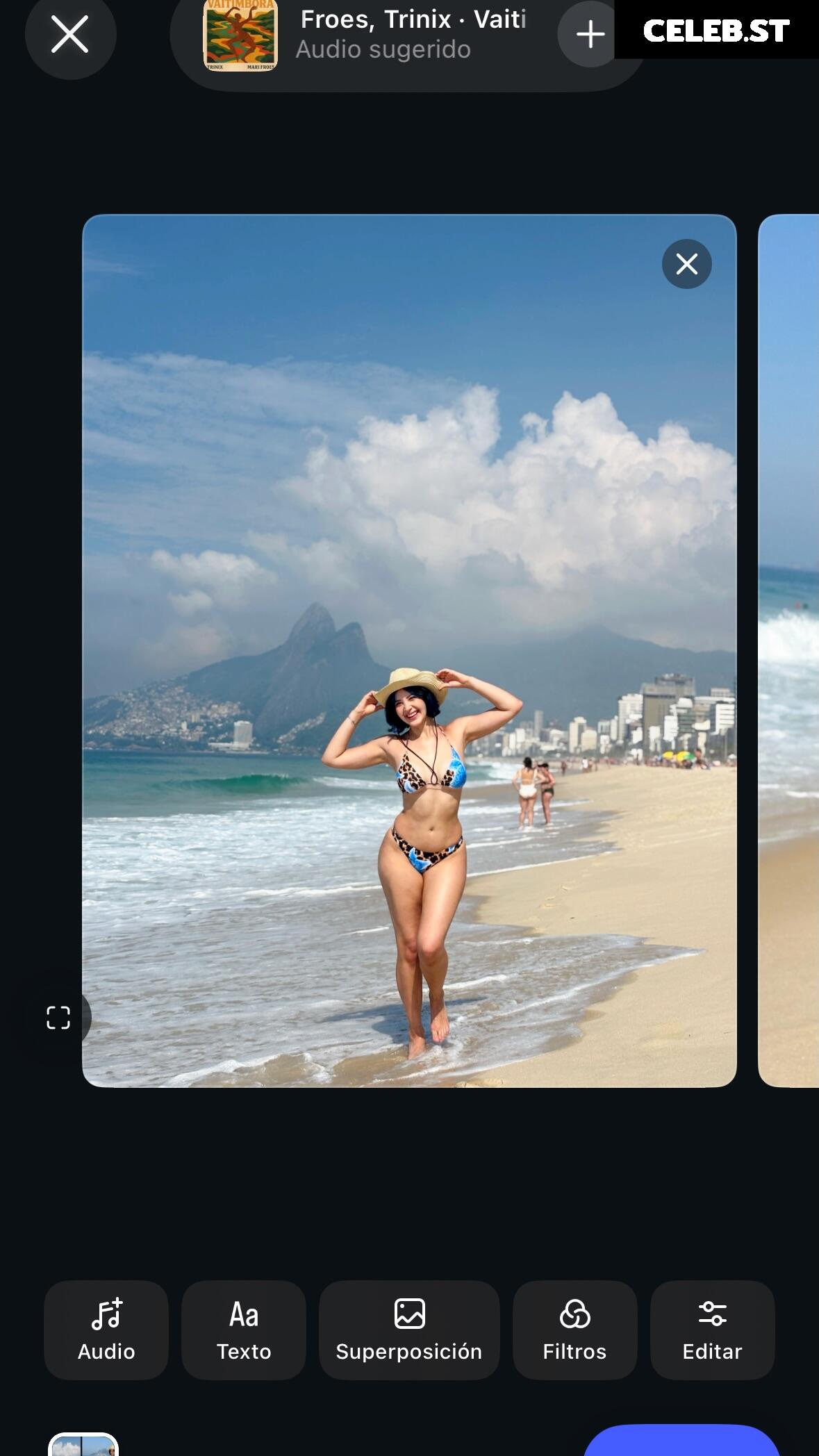
Task: Select the next photo in carousel
Action: [789, 651]
